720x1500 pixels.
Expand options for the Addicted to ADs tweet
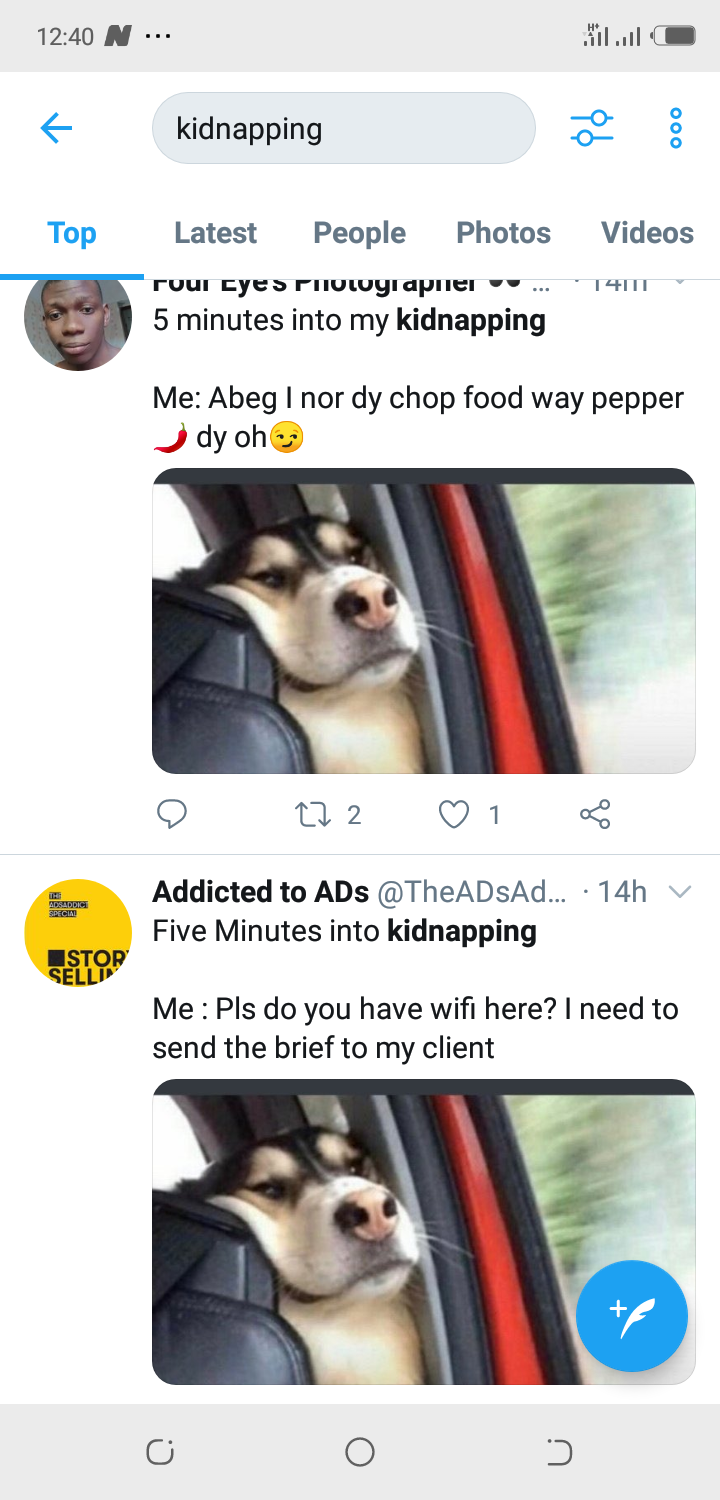[x=679, y=891]
